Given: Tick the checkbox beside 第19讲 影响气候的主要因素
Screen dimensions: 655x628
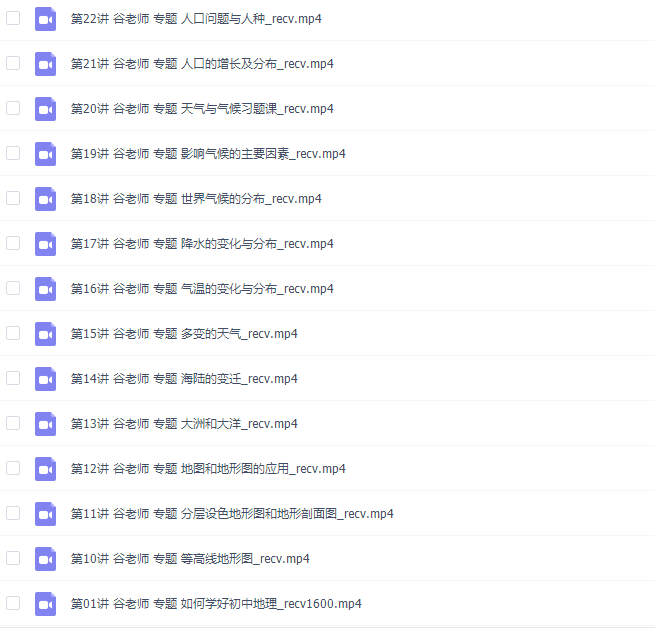Looking at the screenshot, I should tap(13, 153).
